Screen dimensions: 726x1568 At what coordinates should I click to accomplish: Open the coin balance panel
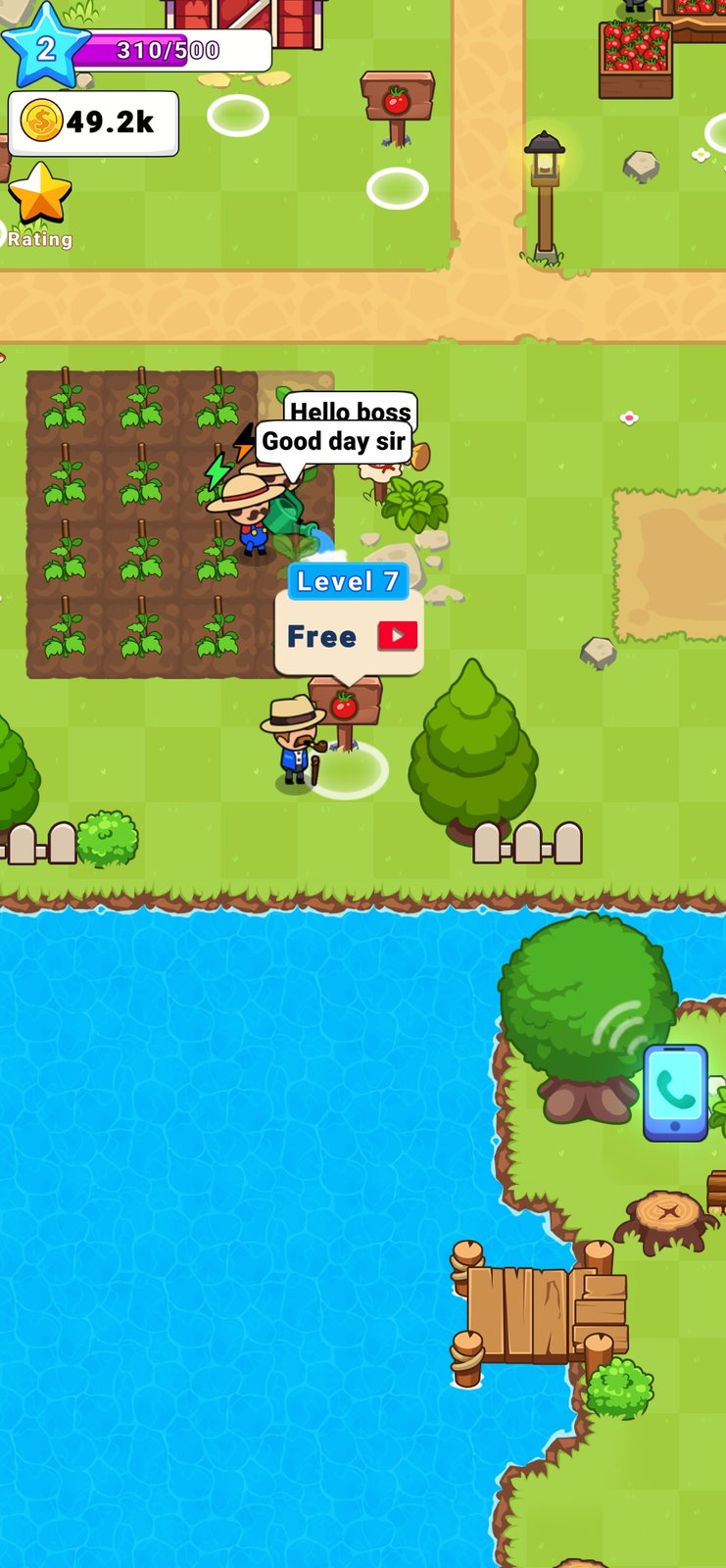(x=94, y=122)
